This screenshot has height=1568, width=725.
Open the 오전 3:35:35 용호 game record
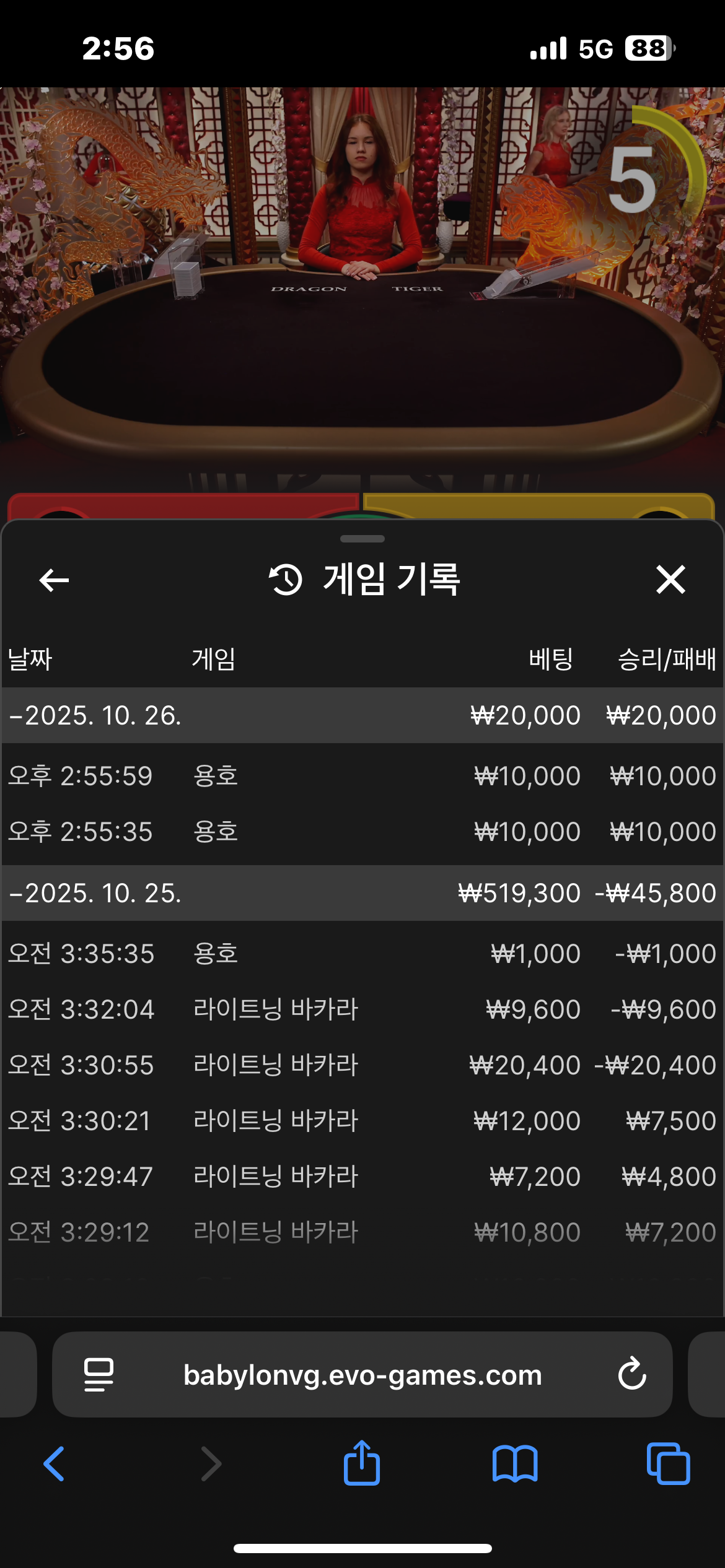(362, 954)
